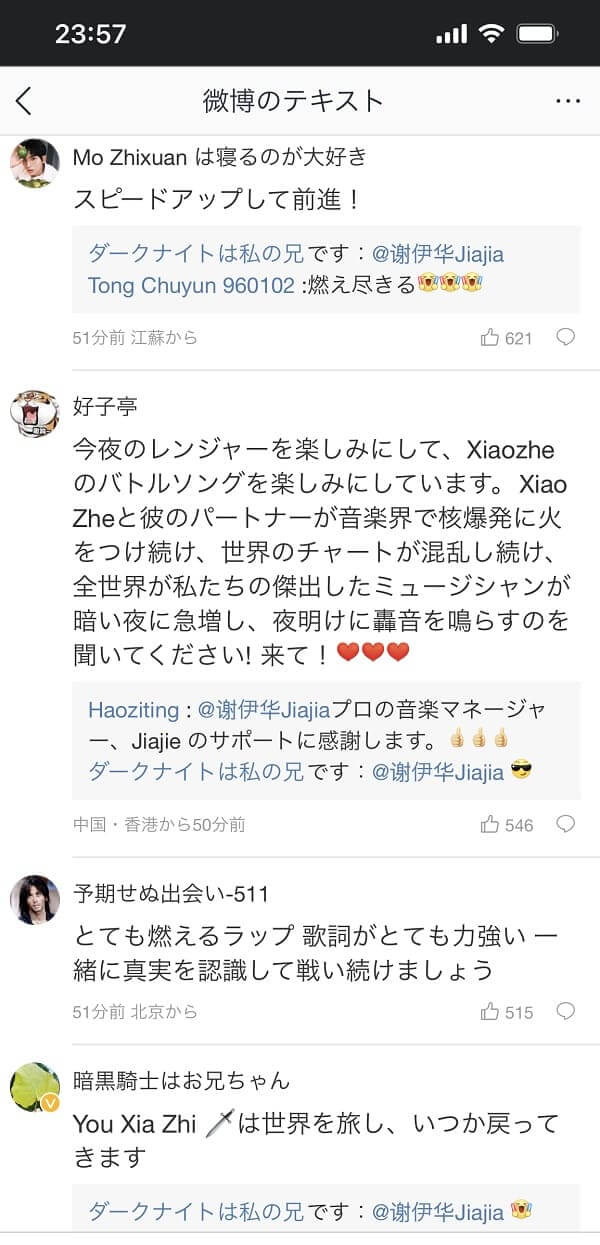600x1245 pixels.
Task: Open 予期せぬ出会い-511's profile avatar
Action: (x=34, y=899)
